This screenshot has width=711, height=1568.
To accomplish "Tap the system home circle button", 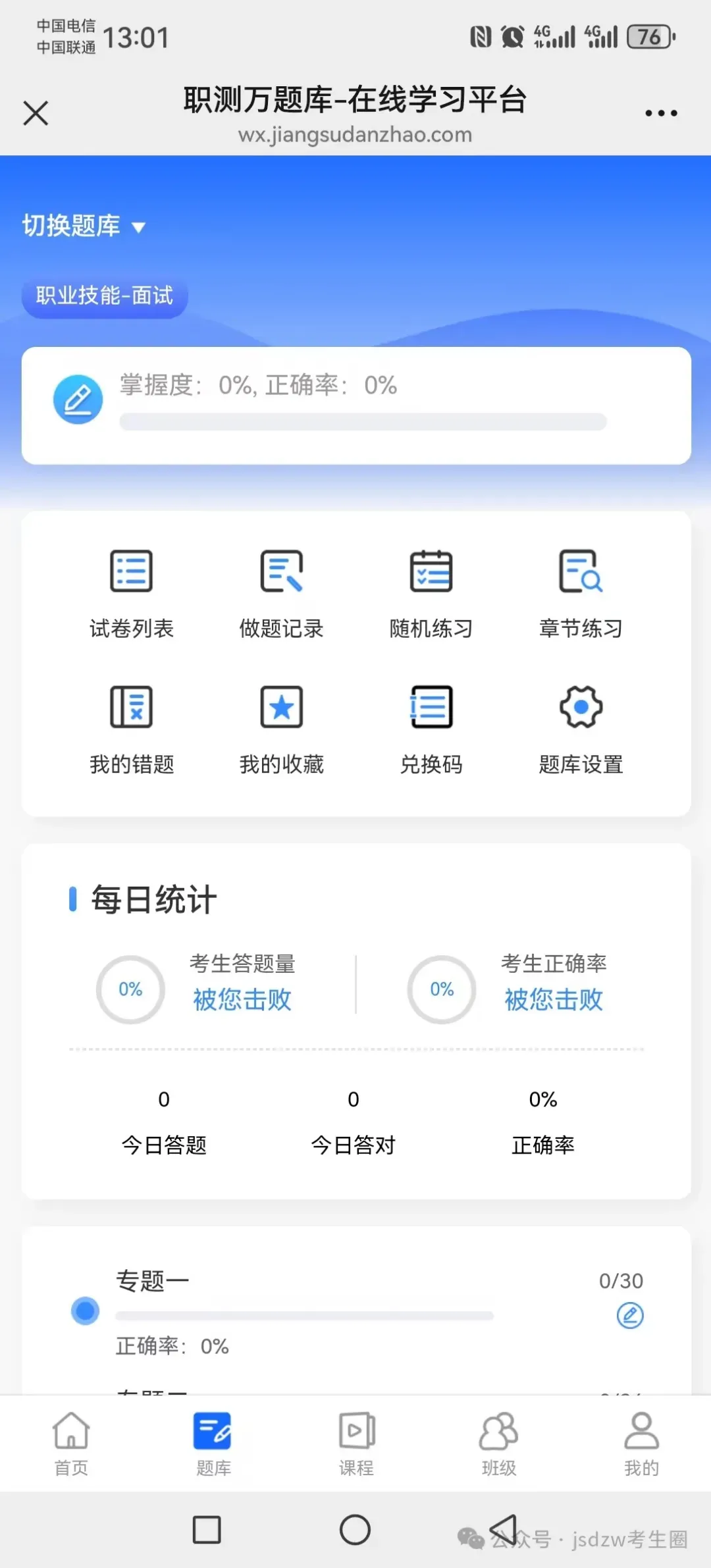I will point(355,1529).
